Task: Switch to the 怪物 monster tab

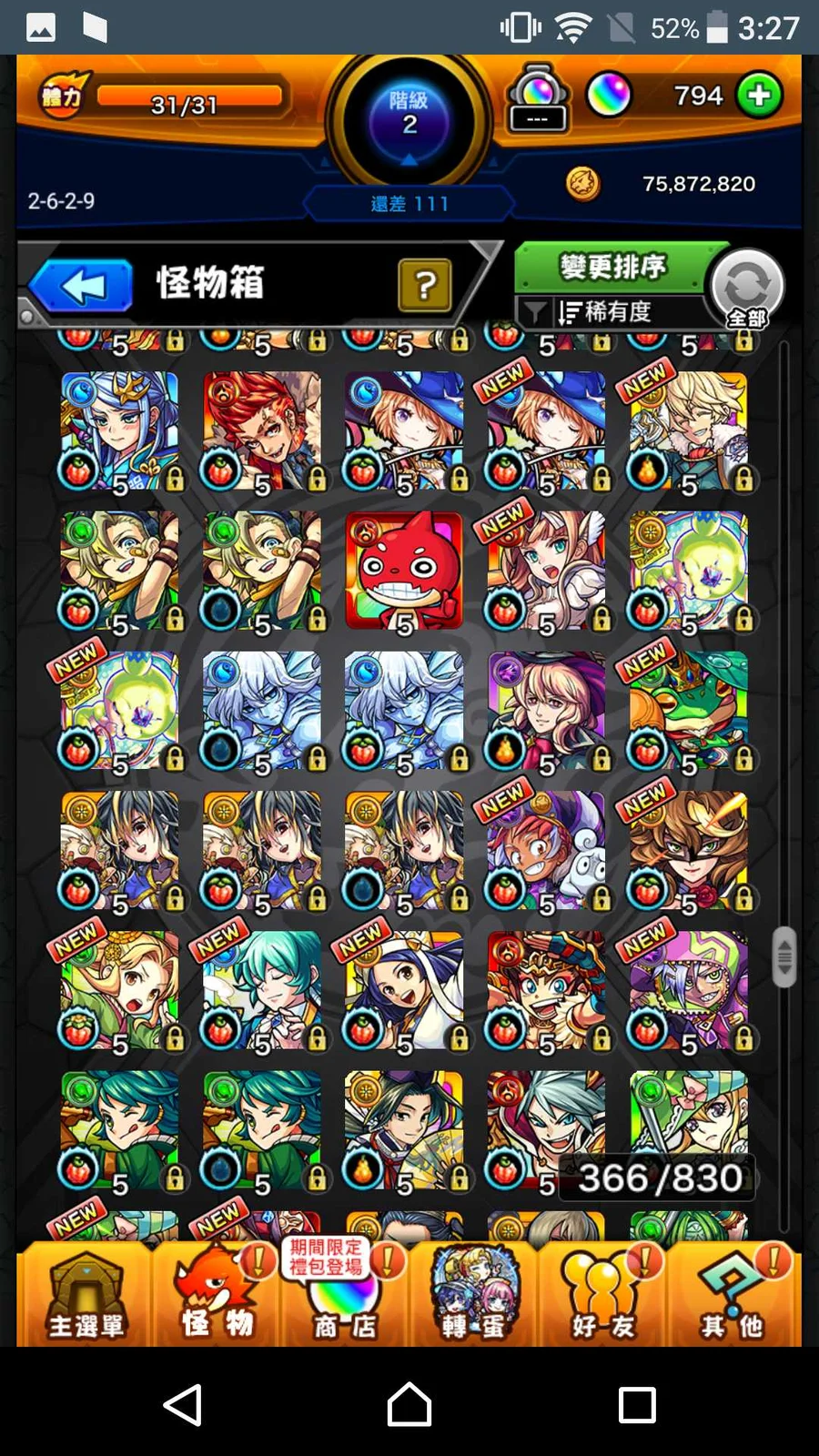Action: tap(216, 1294)
